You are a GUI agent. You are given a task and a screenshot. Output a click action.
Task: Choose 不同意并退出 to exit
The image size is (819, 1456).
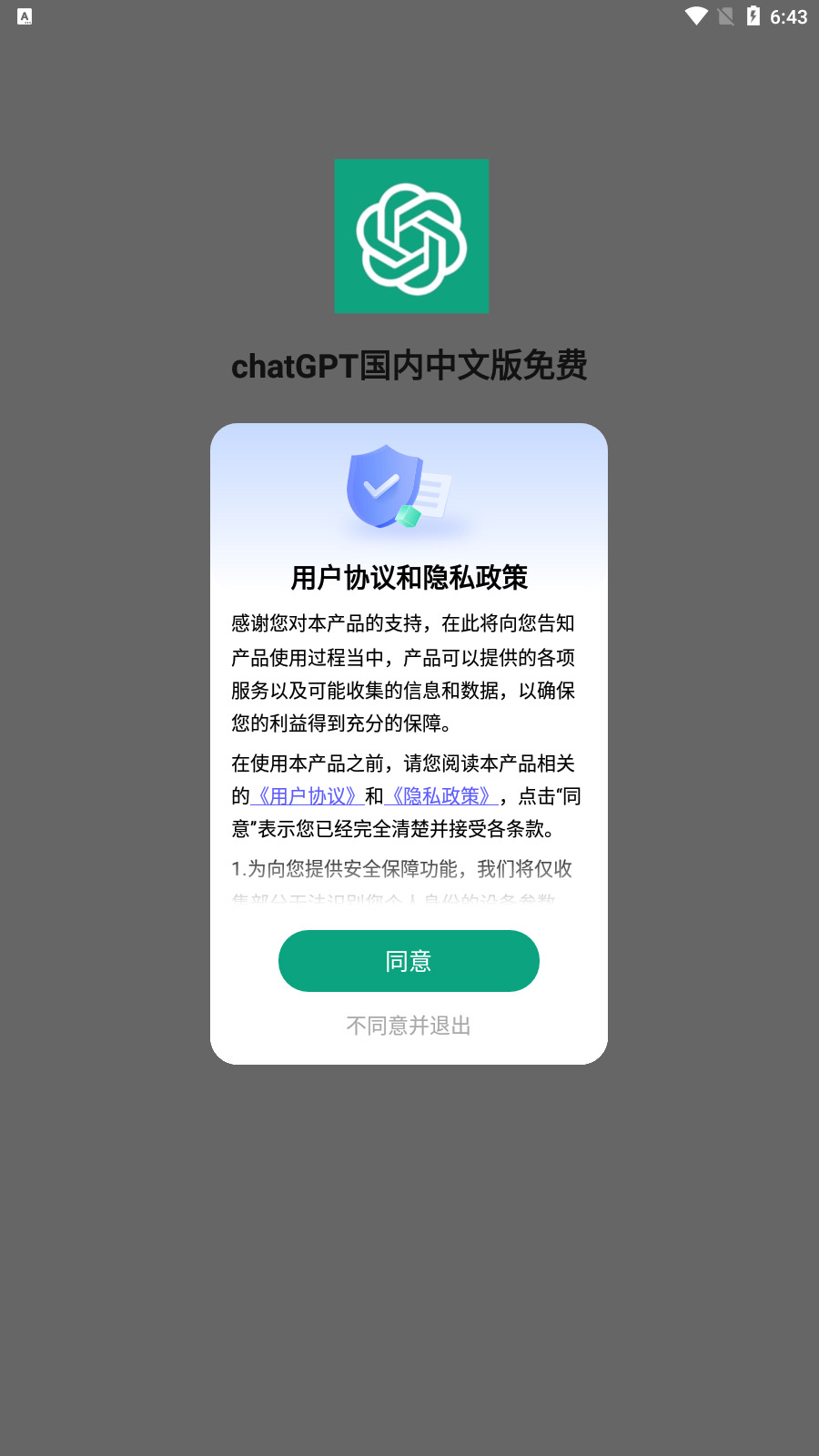[409, 1026]
